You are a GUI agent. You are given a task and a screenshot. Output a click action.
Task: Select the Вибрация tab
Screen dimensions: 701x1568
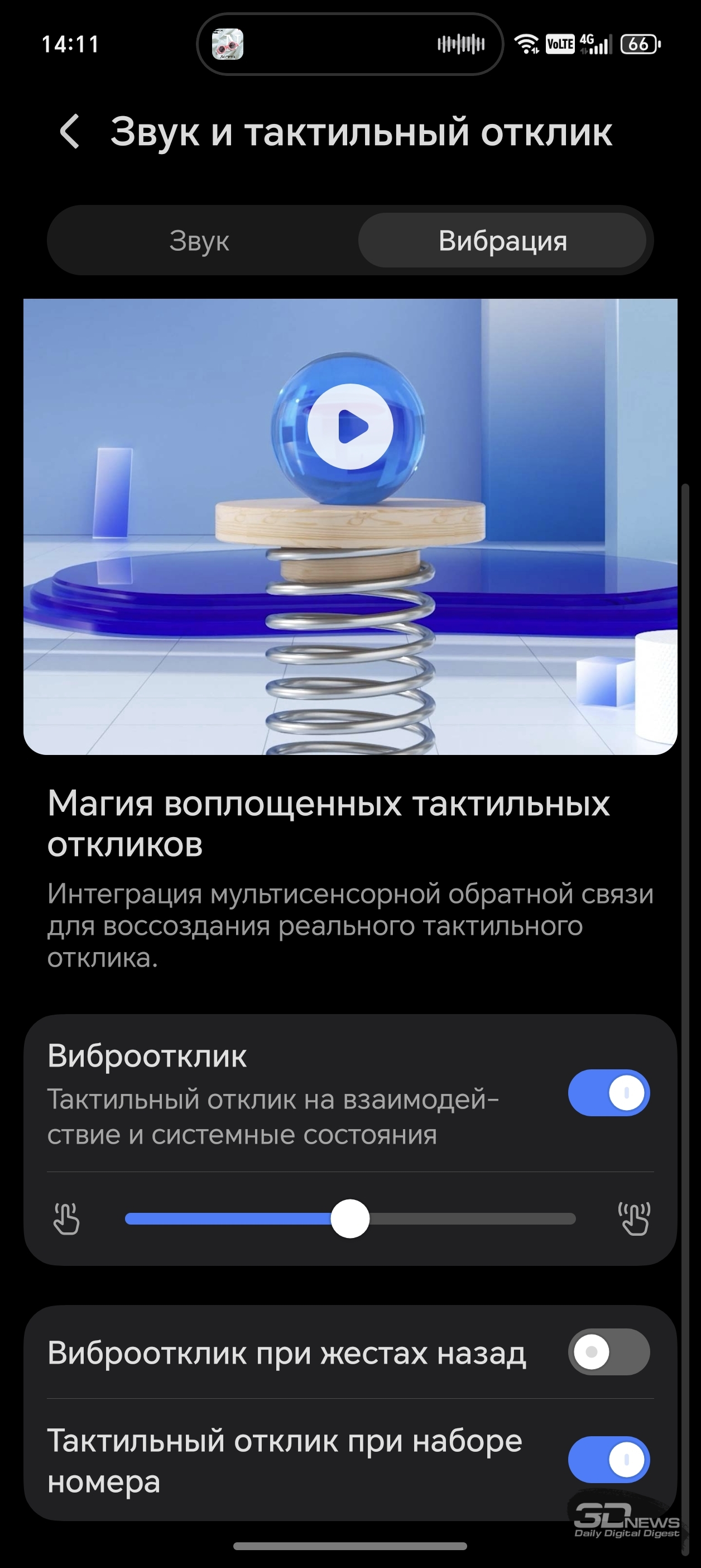503,241
